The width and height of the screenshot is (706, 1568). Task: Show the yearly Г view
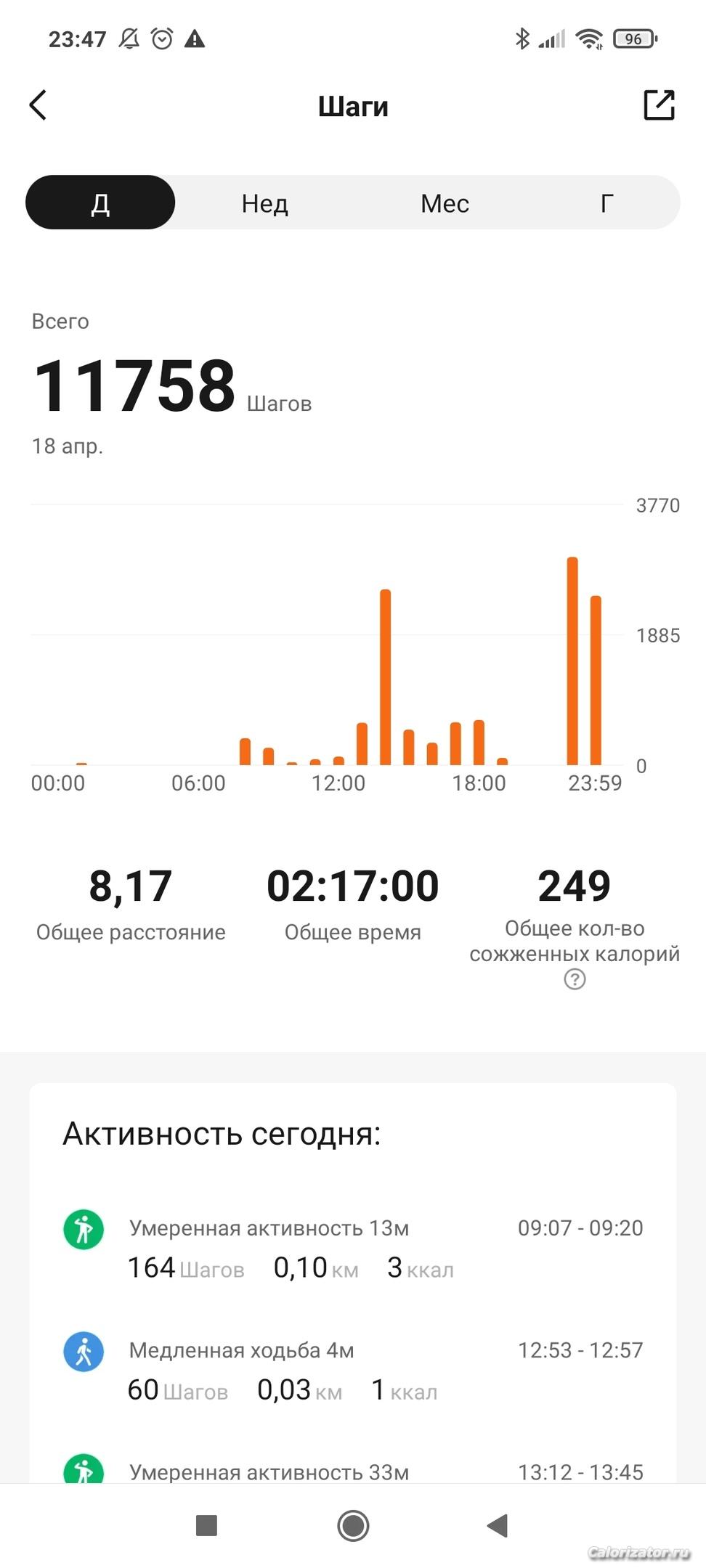(x=606, y=203)
